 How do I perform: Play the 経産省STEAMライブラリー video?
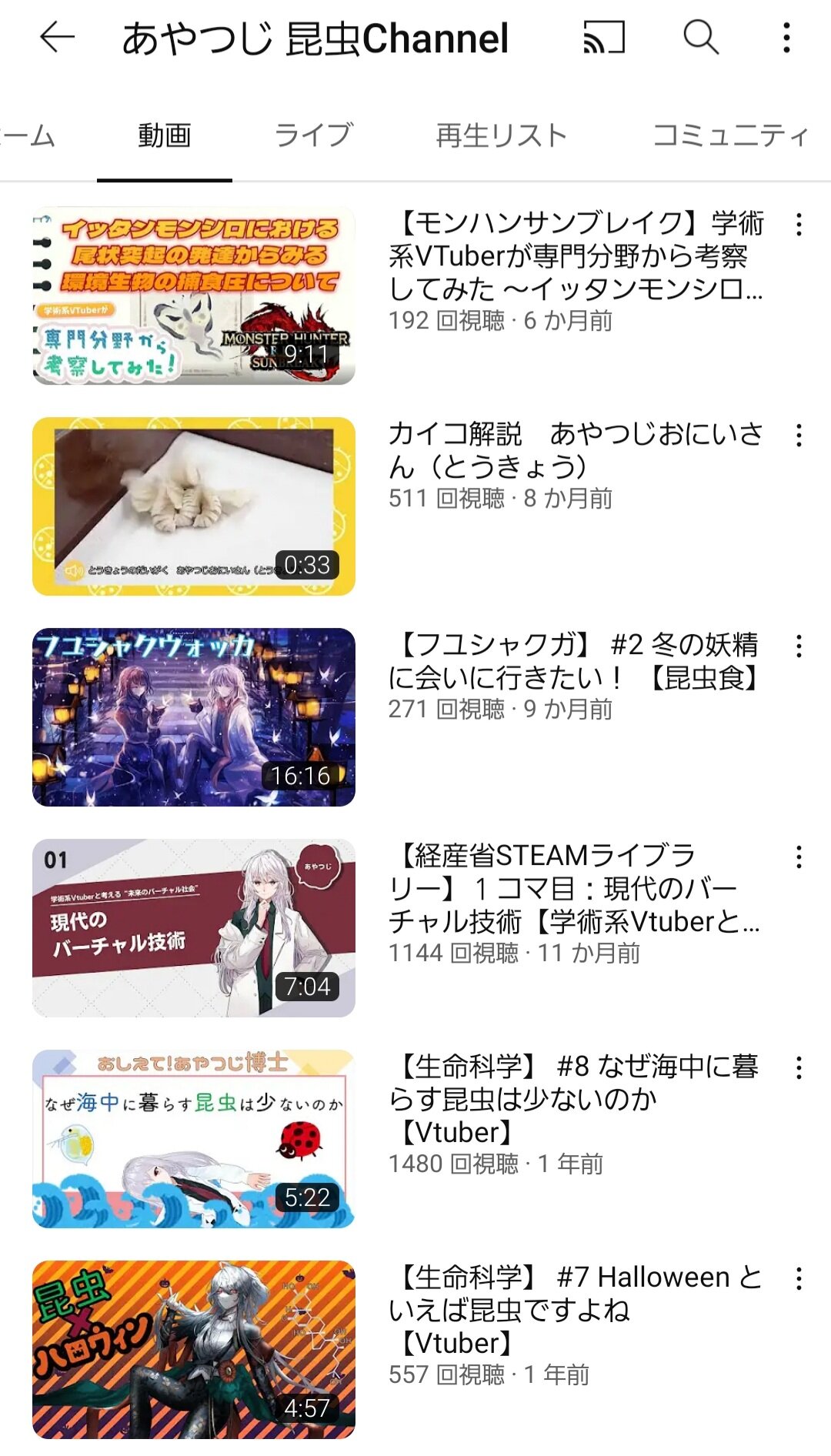coord(194,928)
